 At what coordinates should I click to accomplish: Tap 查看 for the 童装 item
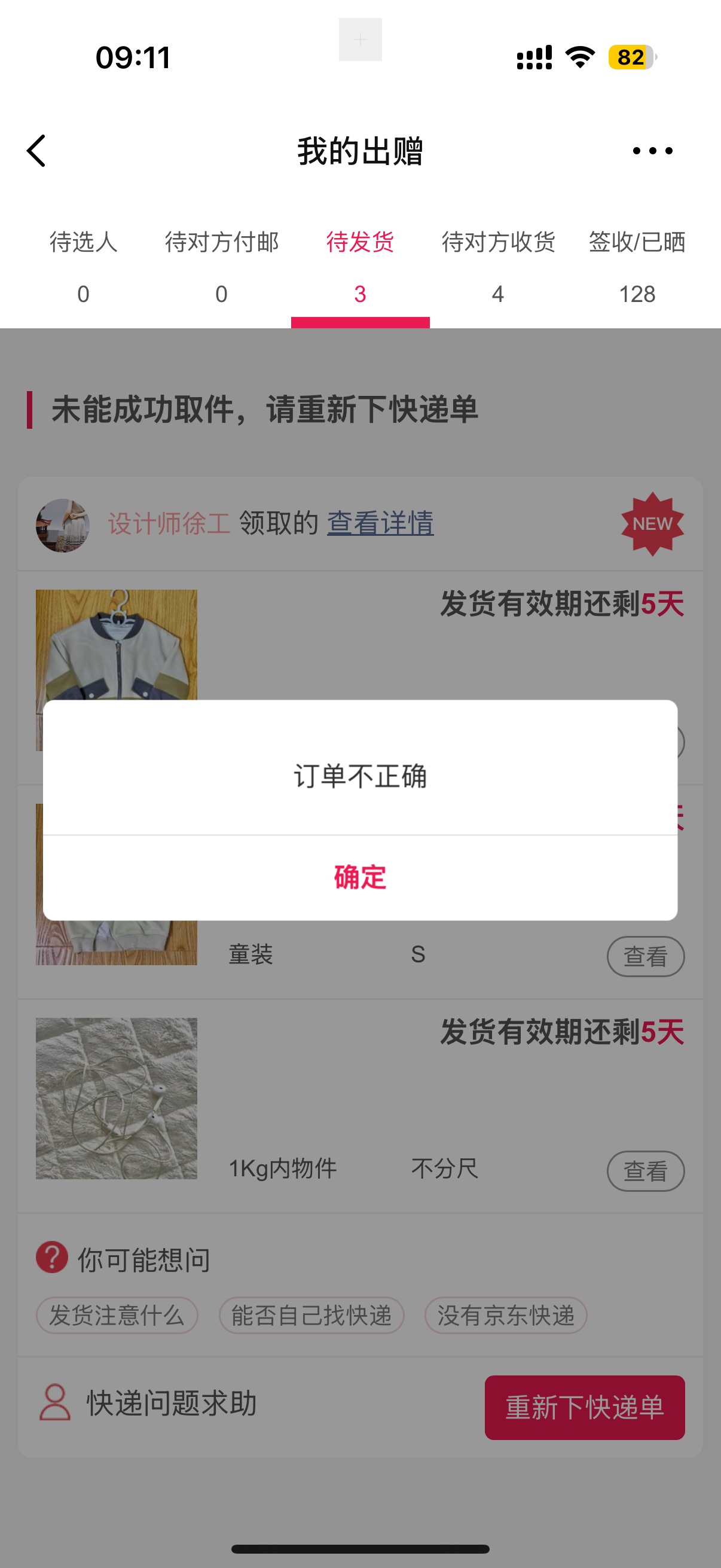tap(646, 956)
